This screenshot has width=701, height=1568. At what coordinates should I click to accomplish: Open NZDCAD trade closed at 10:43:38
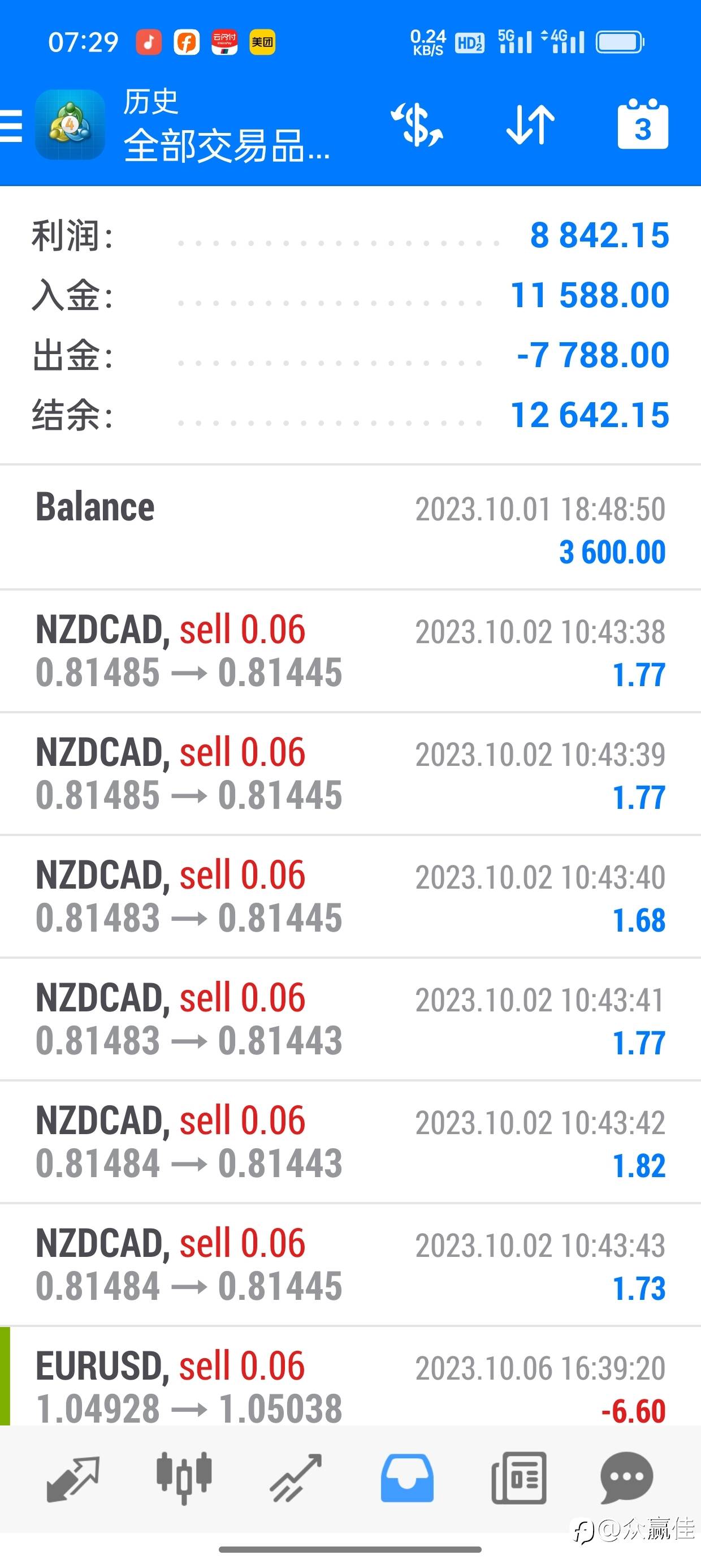[350, 651]
